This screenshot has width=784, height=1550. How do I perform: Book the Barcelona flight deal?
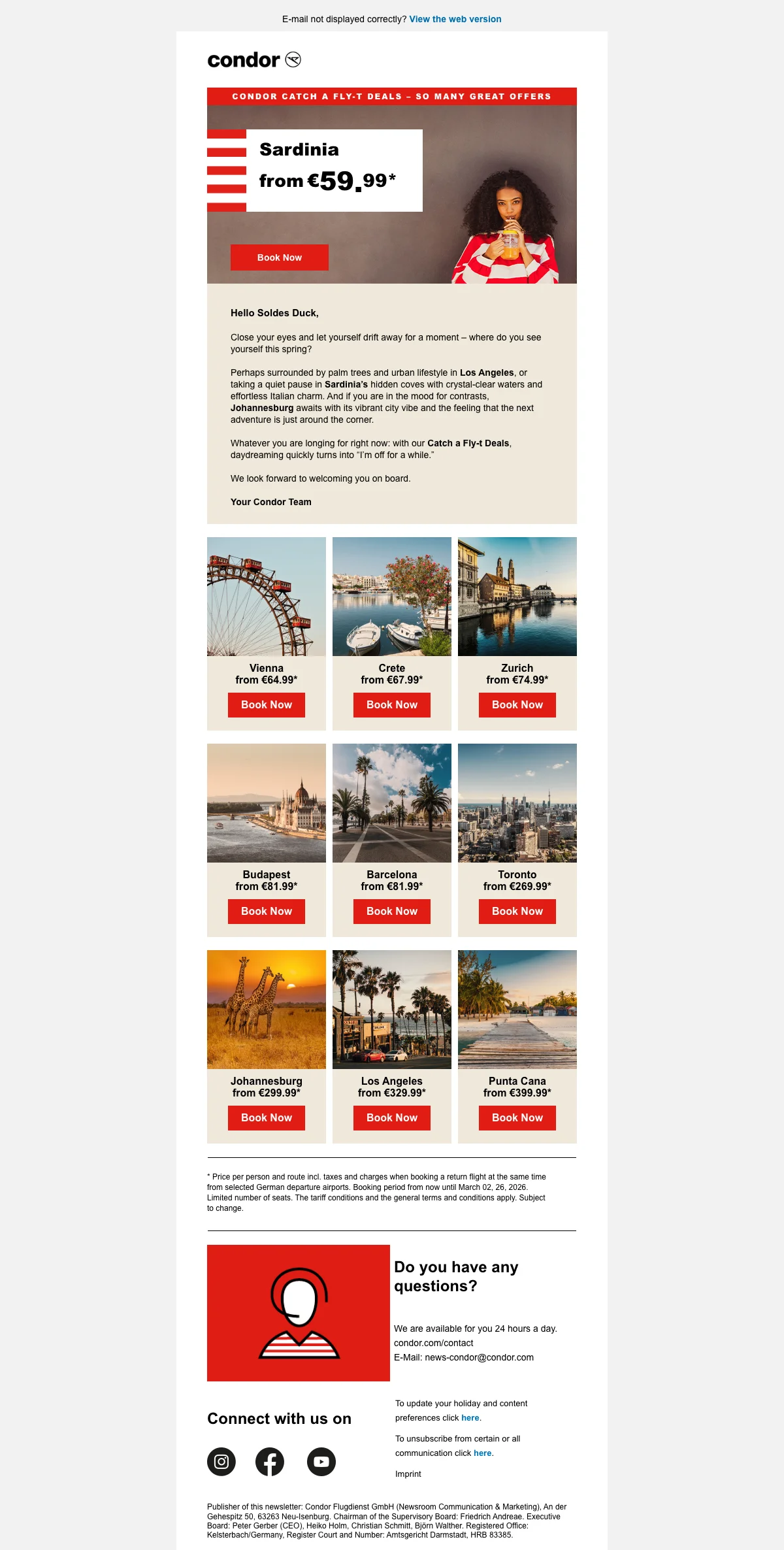[x=391, y=912]
